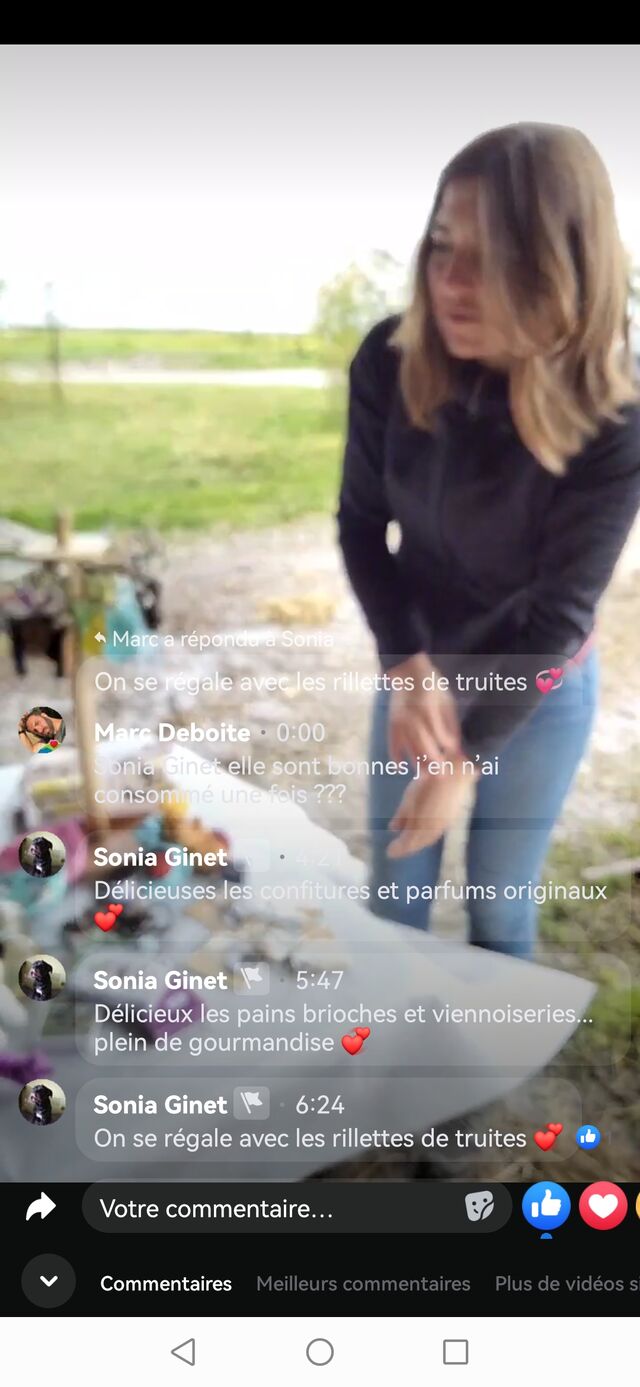Open Marc Deboite's profile picture

click(42, 730)
